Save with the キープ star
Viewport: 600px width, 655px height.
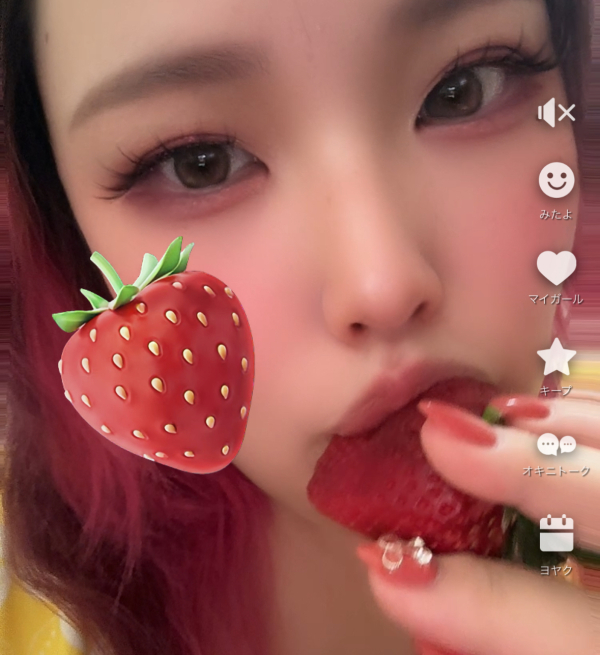(556, 357)
